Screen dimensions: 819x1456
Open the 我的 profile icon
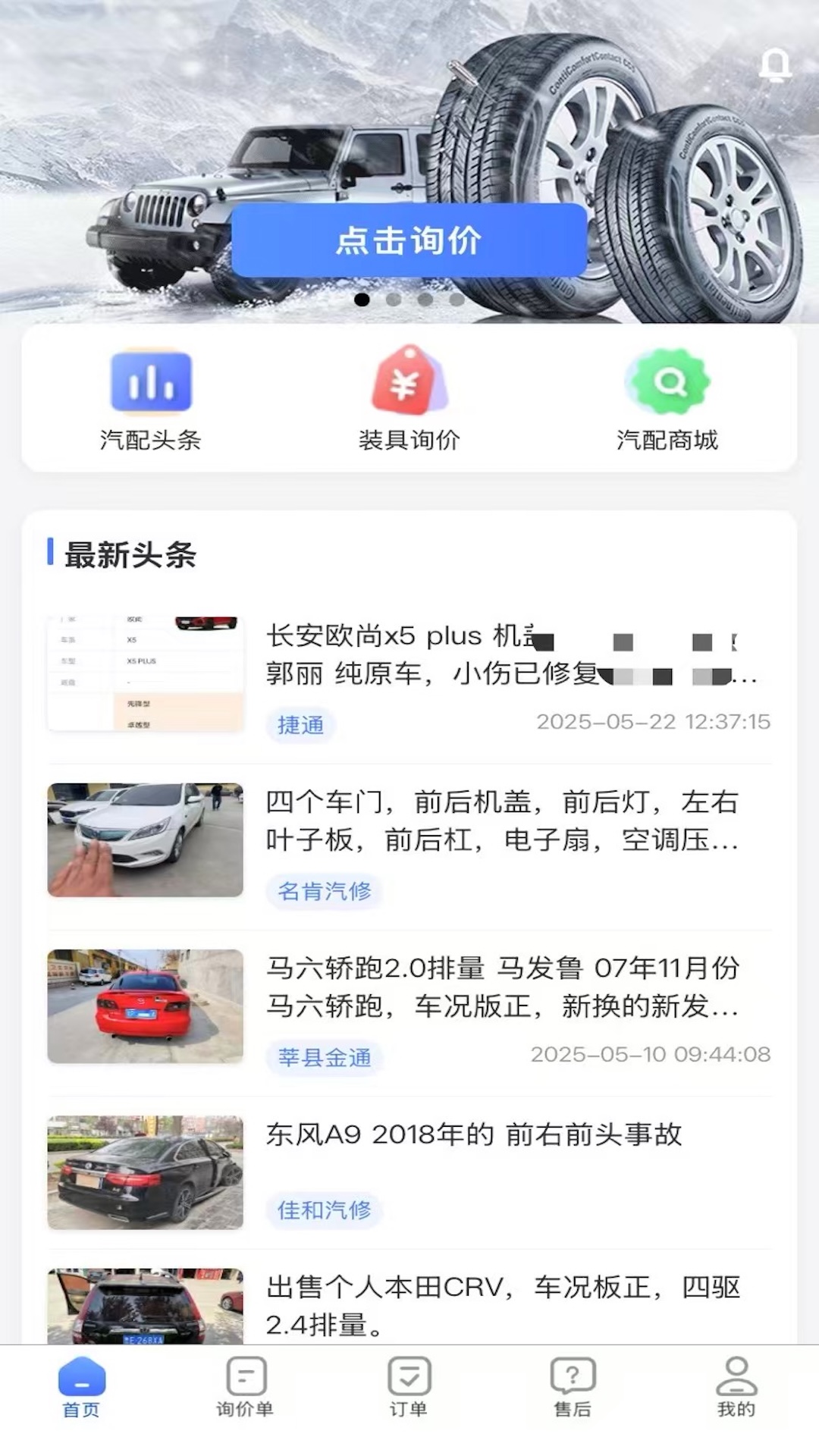(x=735, y=1376)
